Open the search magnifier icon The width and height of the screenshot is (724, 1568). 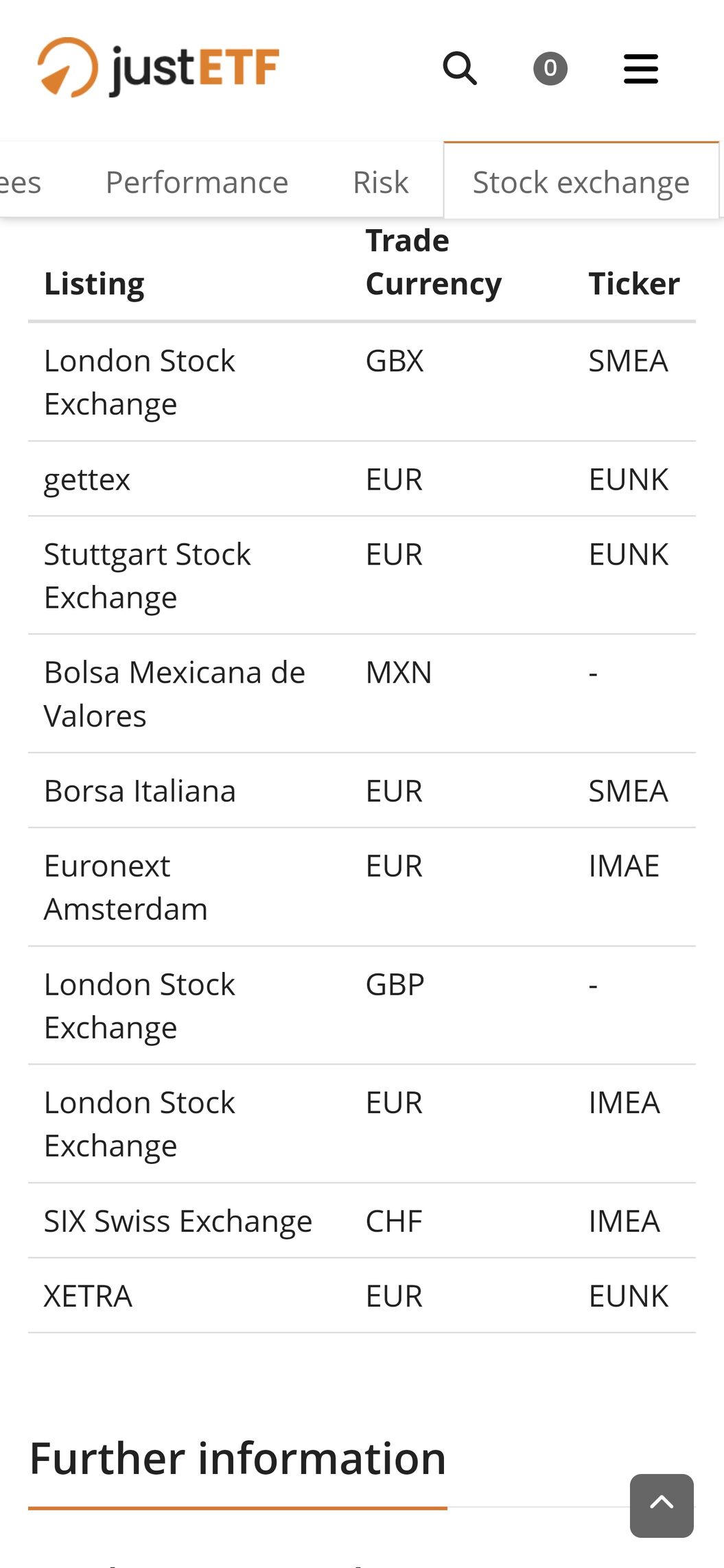tap(460, 68)
